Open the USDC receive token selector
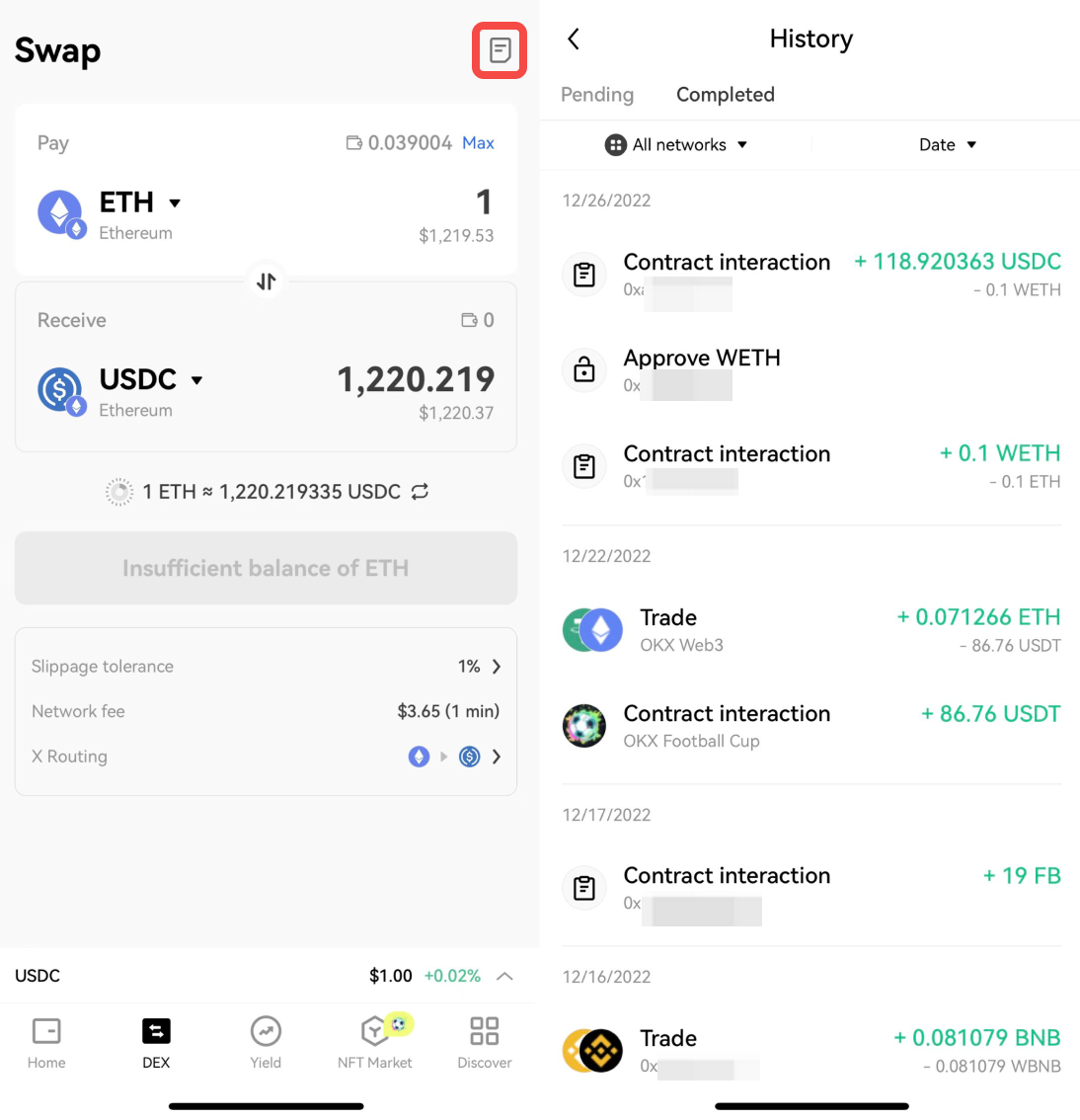The image size is (1080, 1120). pos(150,380)
